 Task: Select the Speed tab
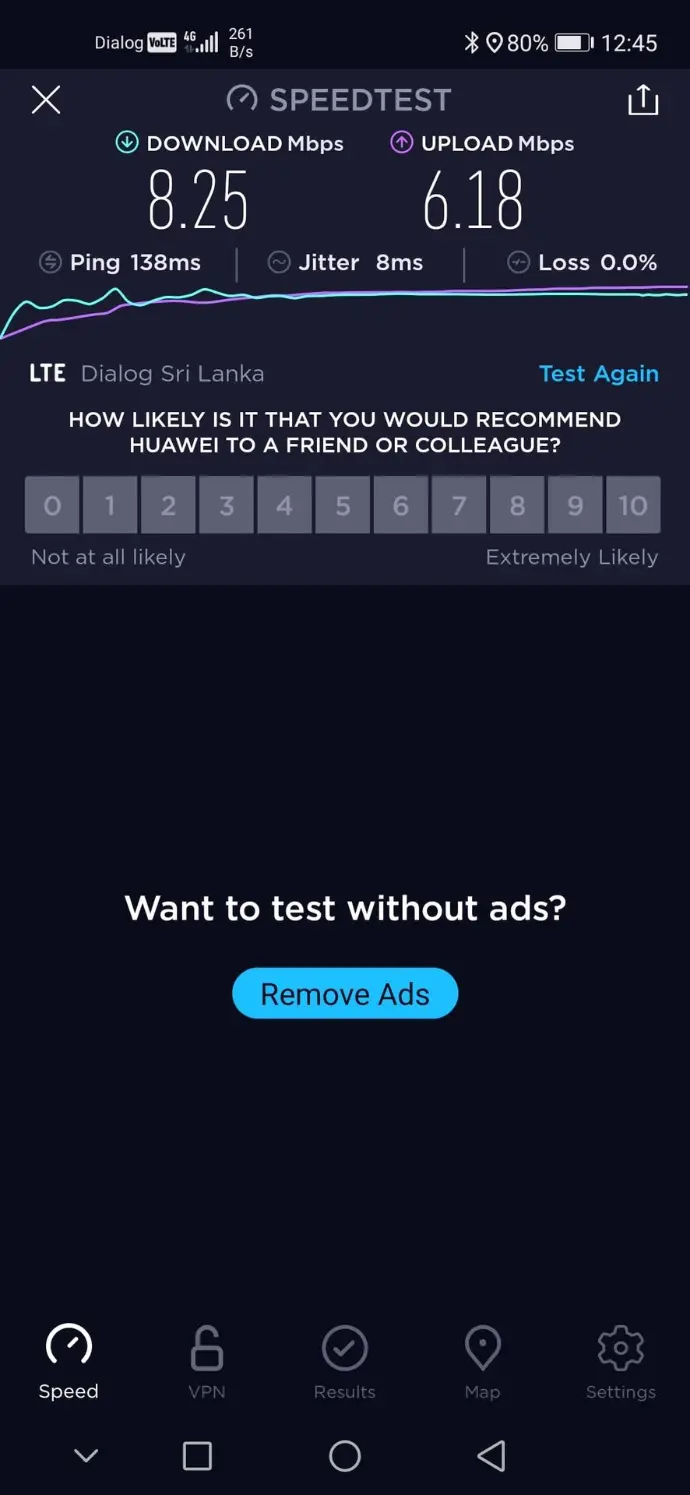[69, 1362]
